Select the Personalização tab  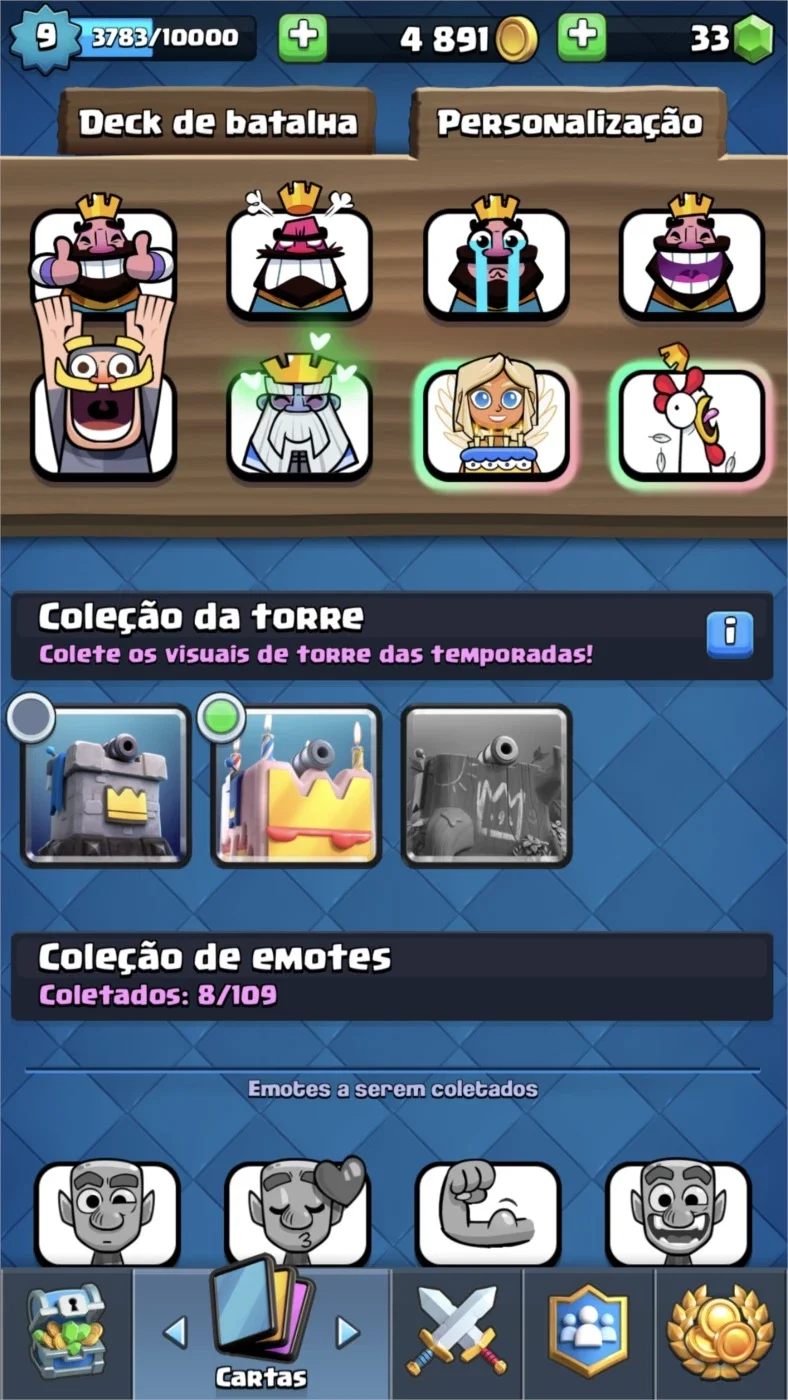tap(569, 122)
